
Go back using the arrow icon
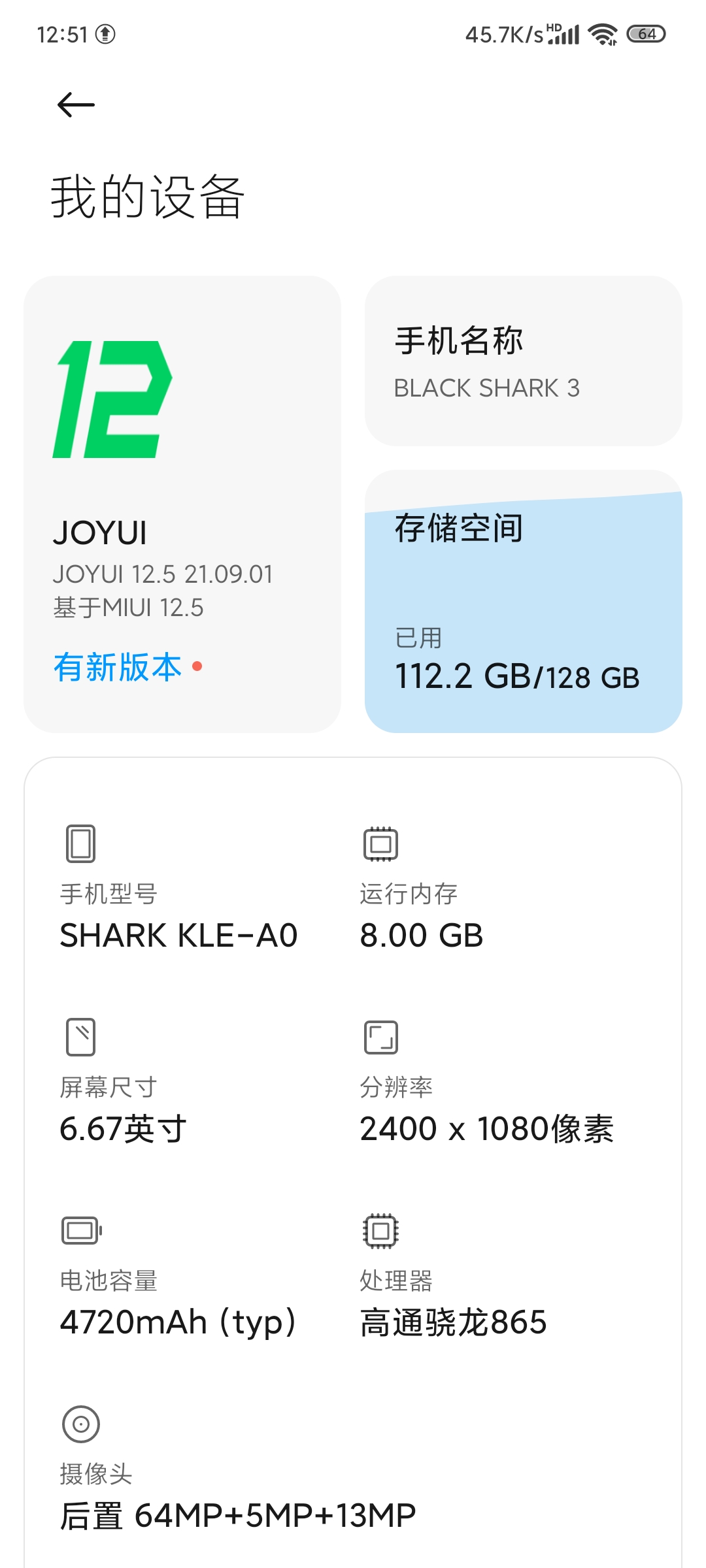[76, 105]
